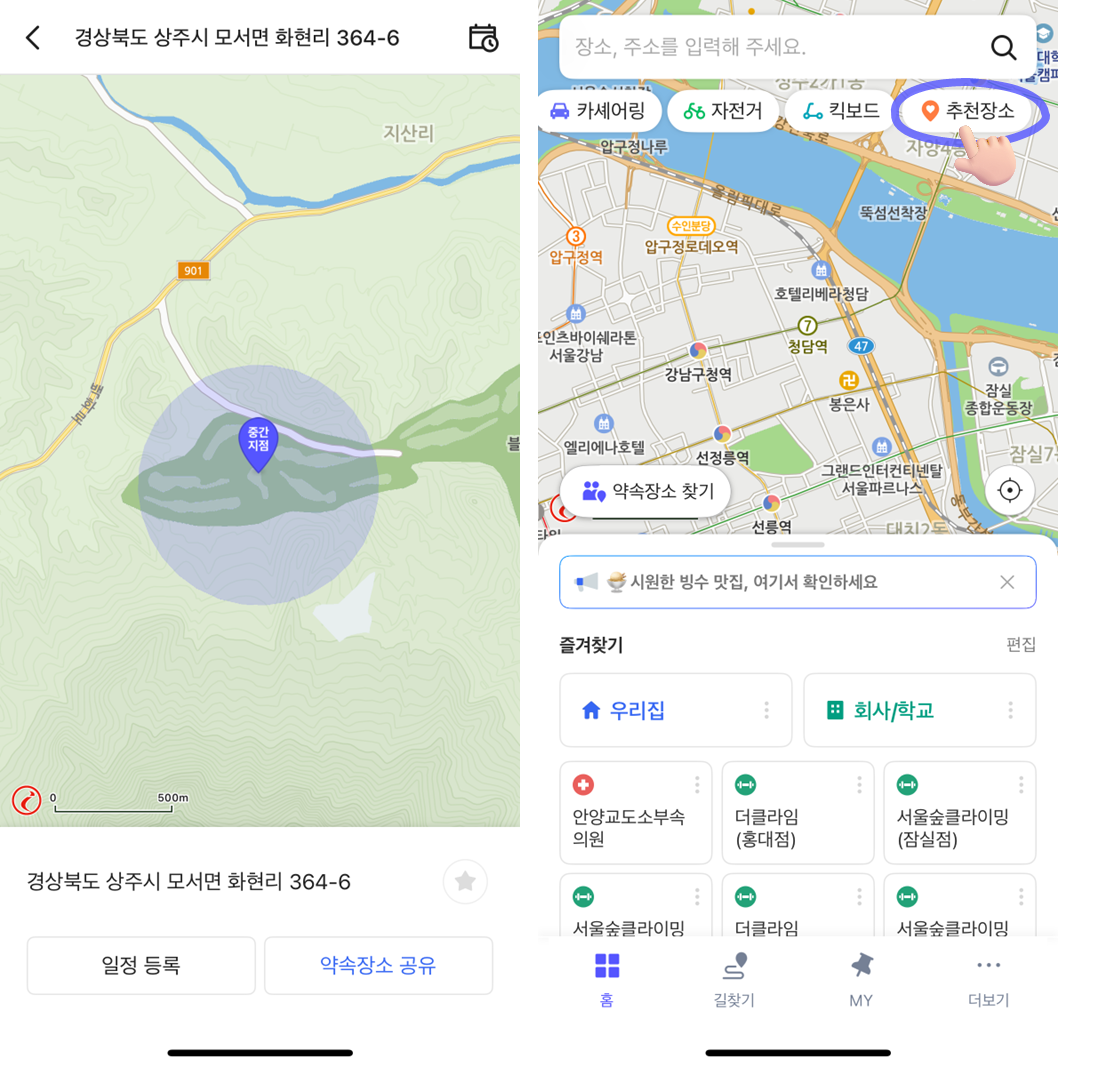Image resolution: width=1093 pixels, height=1067 pixels.
Task: Select the 자전거 chip
Action: pyautogui.click(x=722, y=111)
